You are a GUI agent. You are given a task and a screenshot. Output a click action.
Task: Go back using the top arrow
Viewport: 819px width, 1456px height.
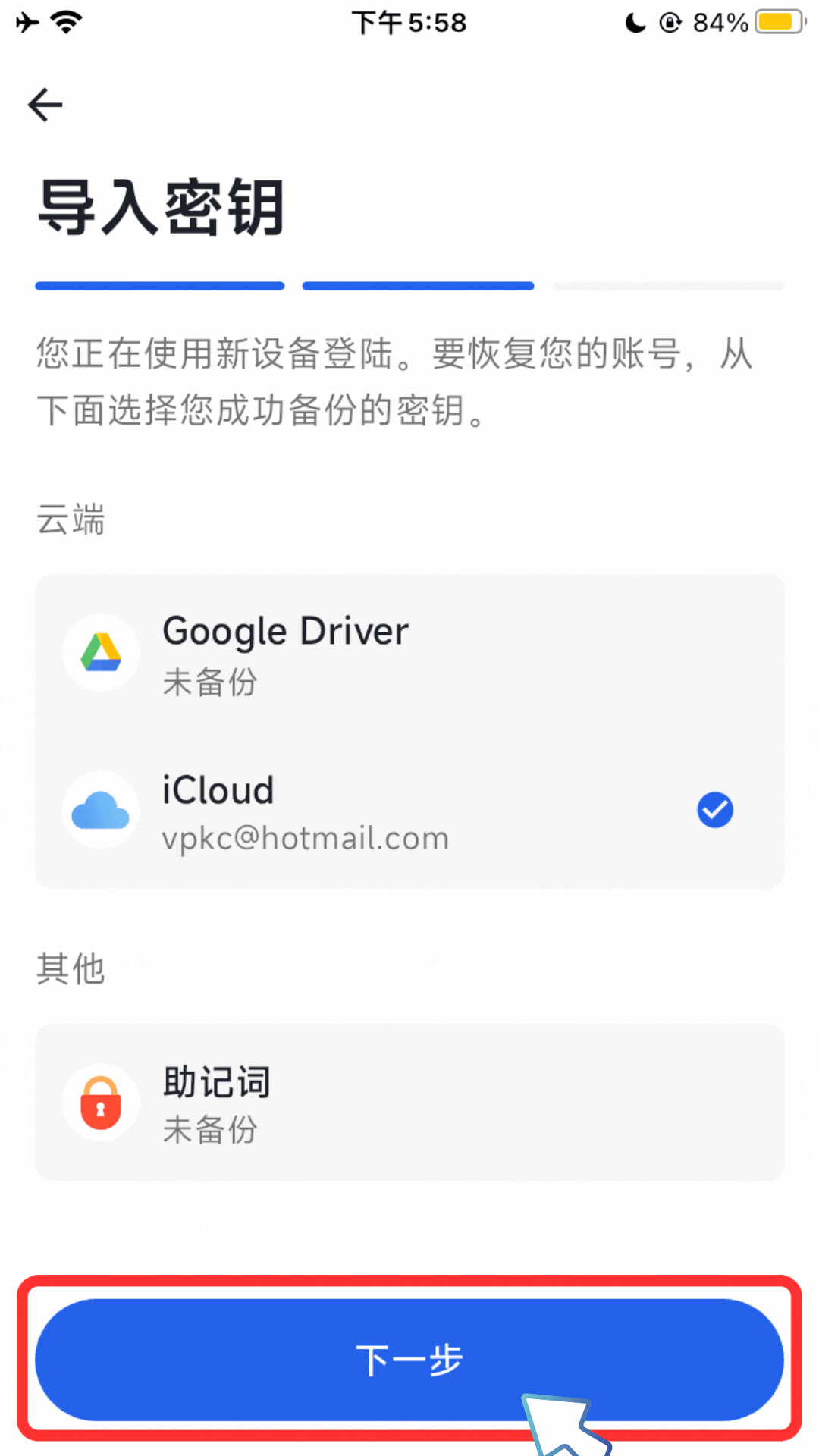(45, 105)
